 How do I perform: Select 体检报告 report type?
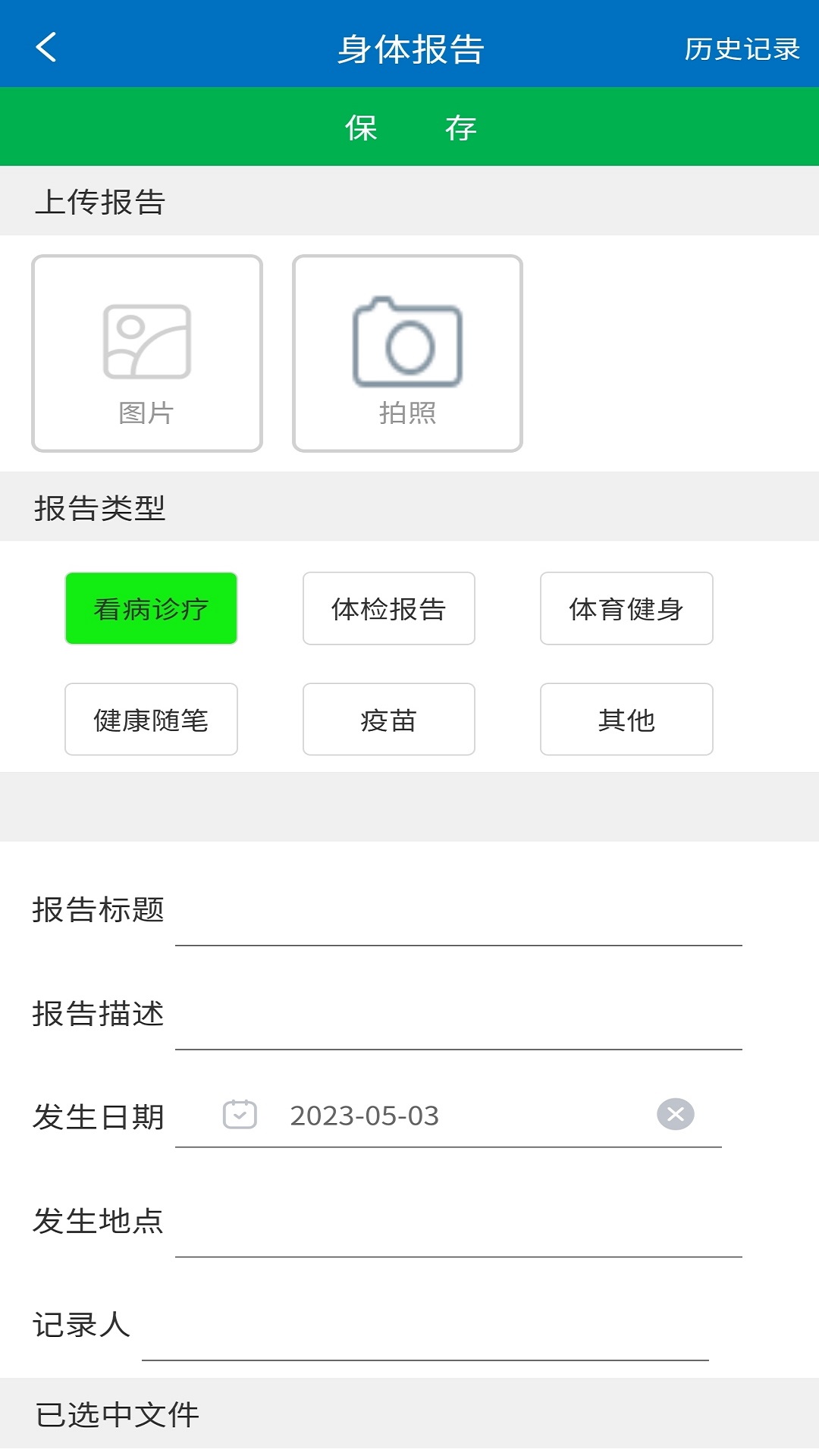(388, 608)
